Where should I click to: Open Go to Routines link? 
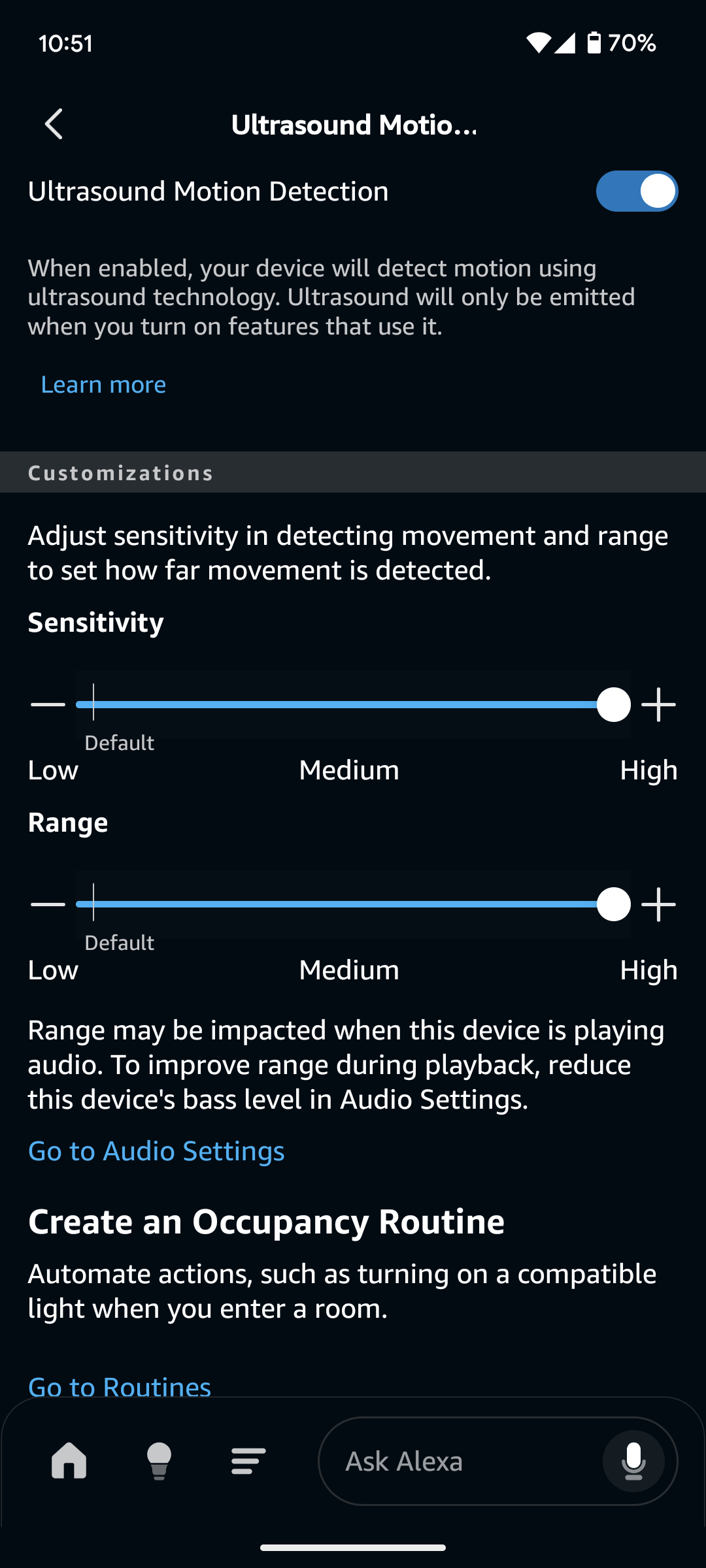point(120,1386)
